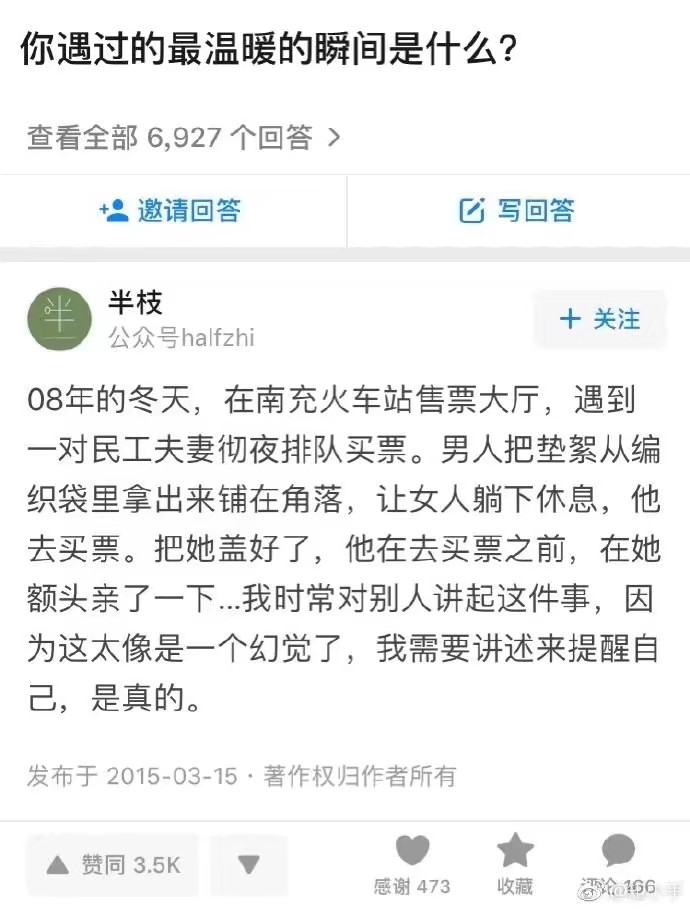Thank the author with the heart icon

[x=412, y=864]
